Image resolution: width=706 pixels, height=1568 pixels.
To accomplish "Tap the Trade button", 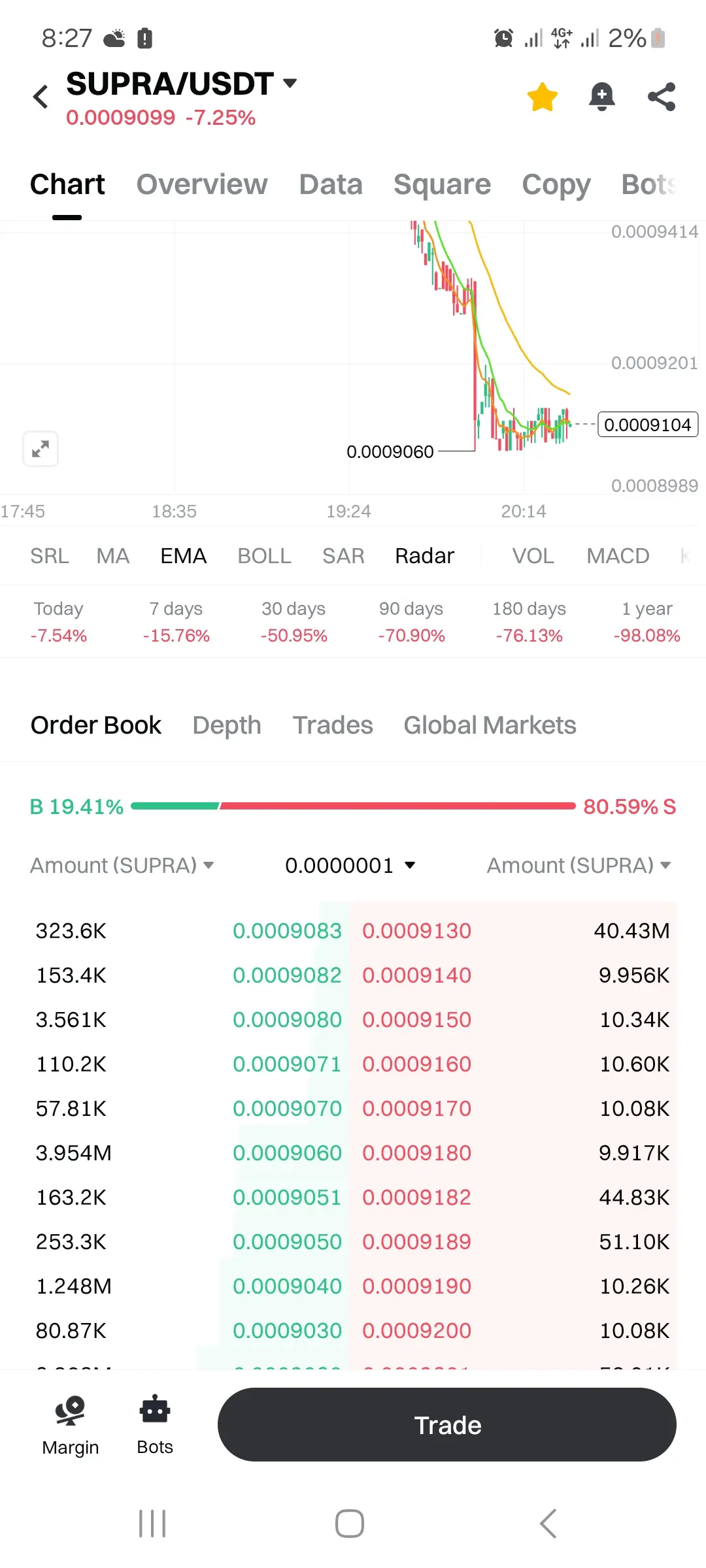I will coord(447,1425).
